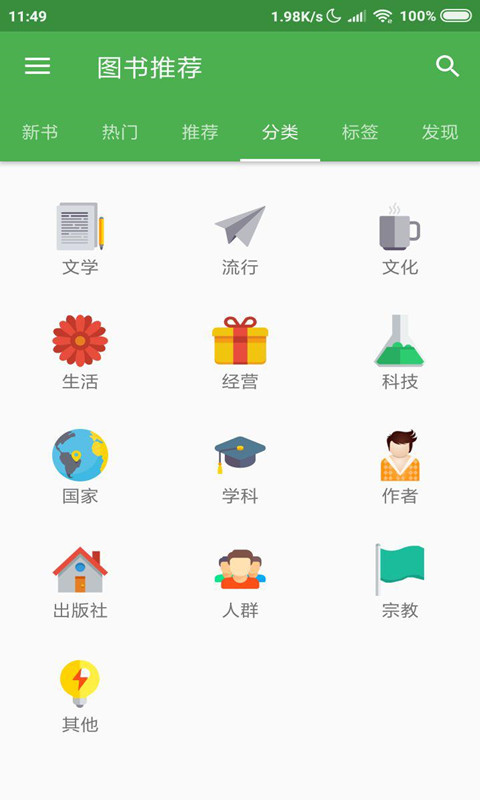Screen dimensions: 480x800
Task: Choose the 文化 category
Action: (x=400, y=239)
